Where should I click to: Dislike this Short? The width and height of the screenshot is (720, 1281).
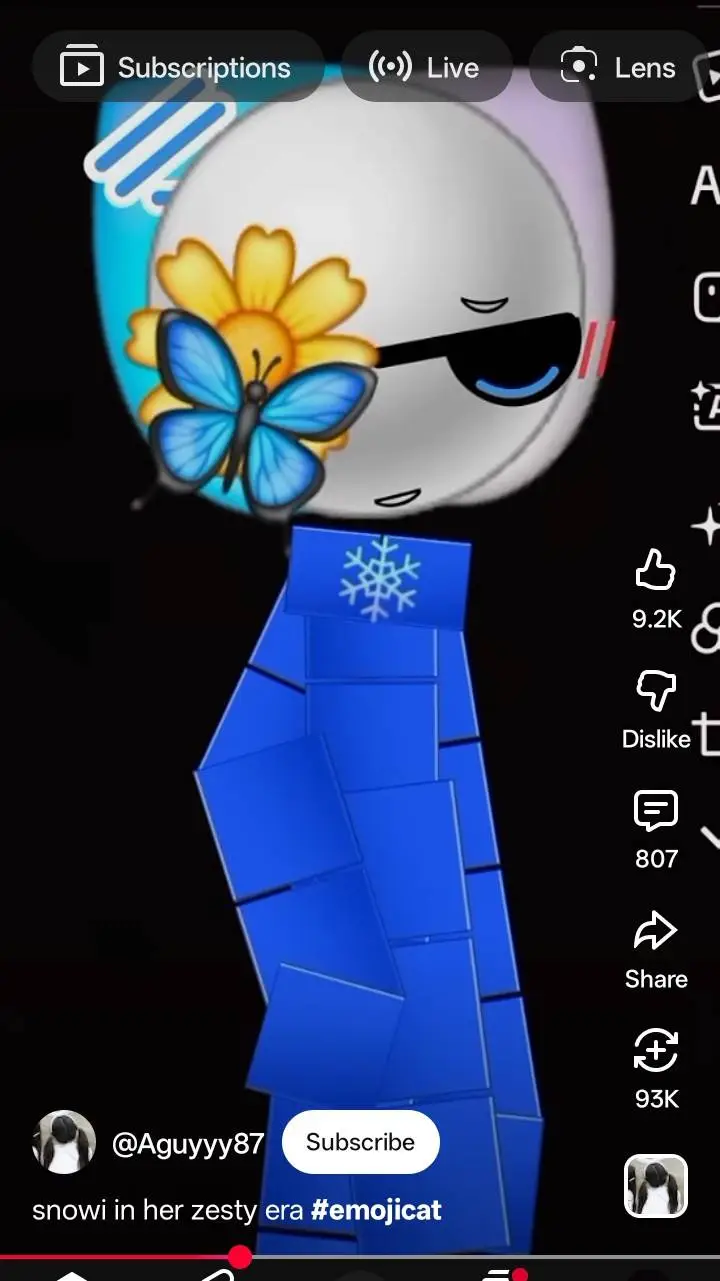coord(655,690)
